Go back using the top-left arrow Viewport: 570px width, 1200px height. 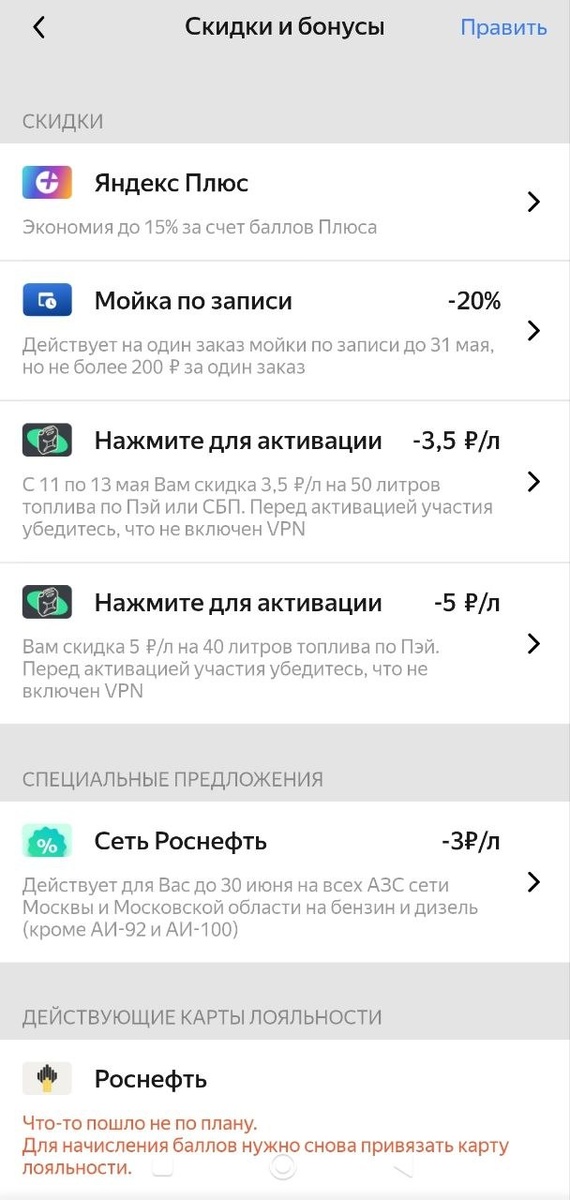[39, 28]
